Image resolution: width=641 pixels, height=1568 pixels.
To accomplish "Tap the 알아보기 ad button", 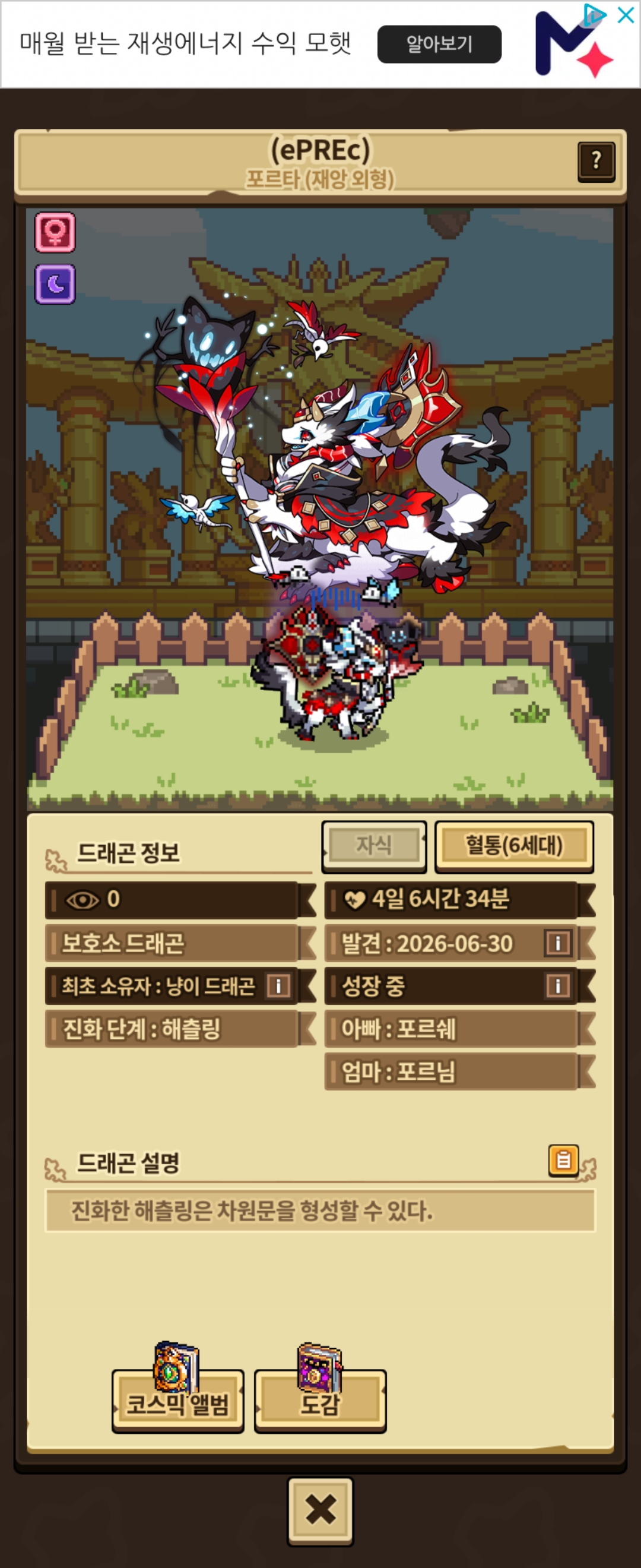I will (x=439, y=44).
